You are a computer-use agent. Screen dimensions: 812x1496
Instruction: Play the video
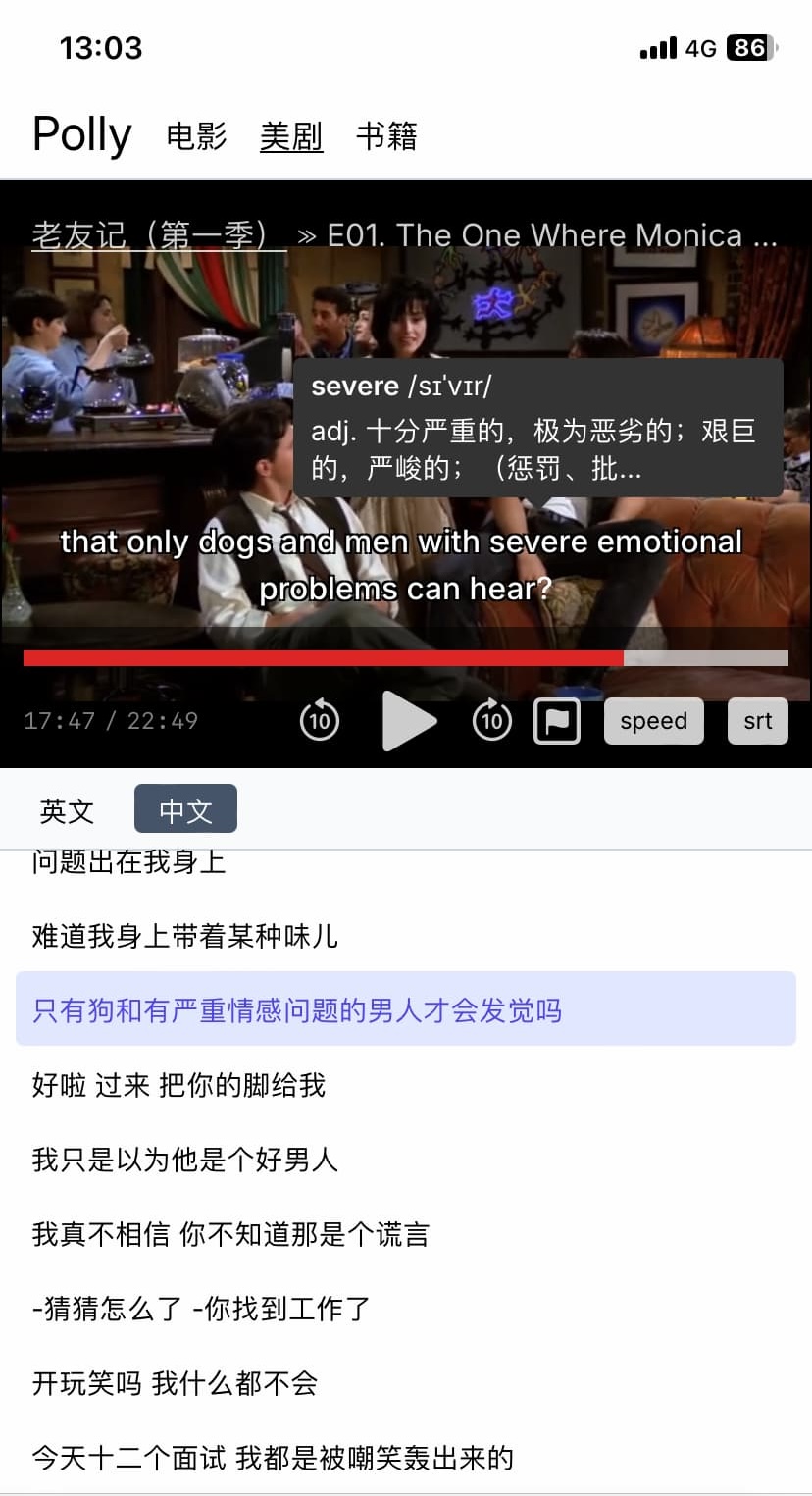point(409,721)
